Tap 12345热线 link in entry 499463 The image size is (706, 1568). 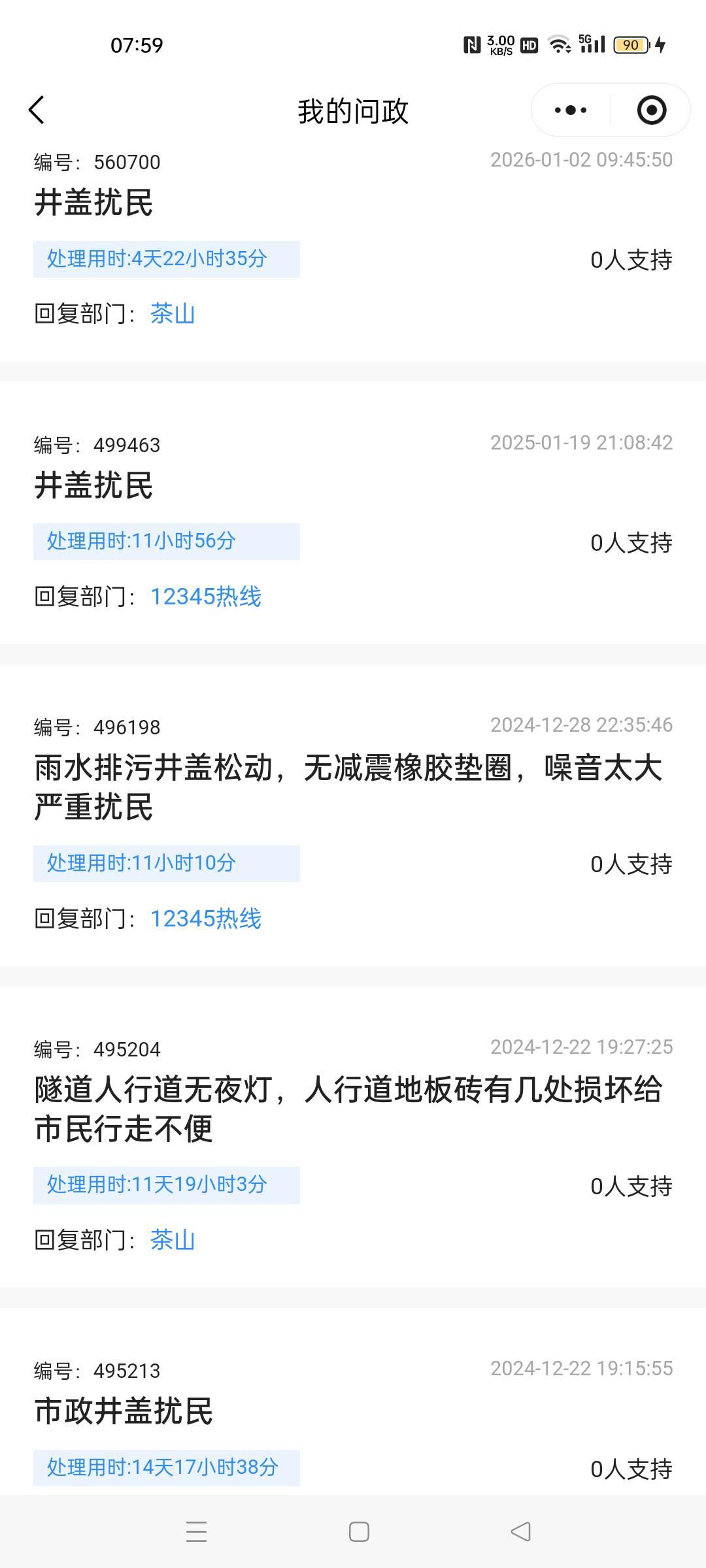206,596
